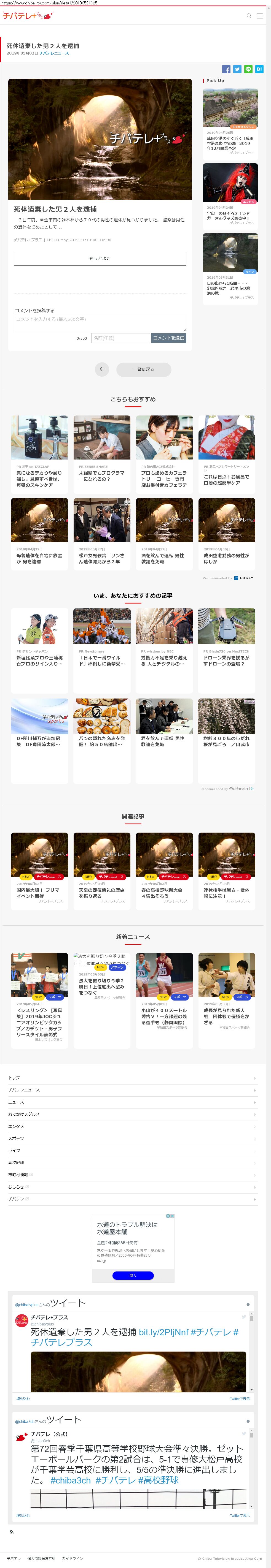Tap the 開く button in water ad
Image resolution: width=271 pixels, height=1568 pixels.
tap(133, 1275)
